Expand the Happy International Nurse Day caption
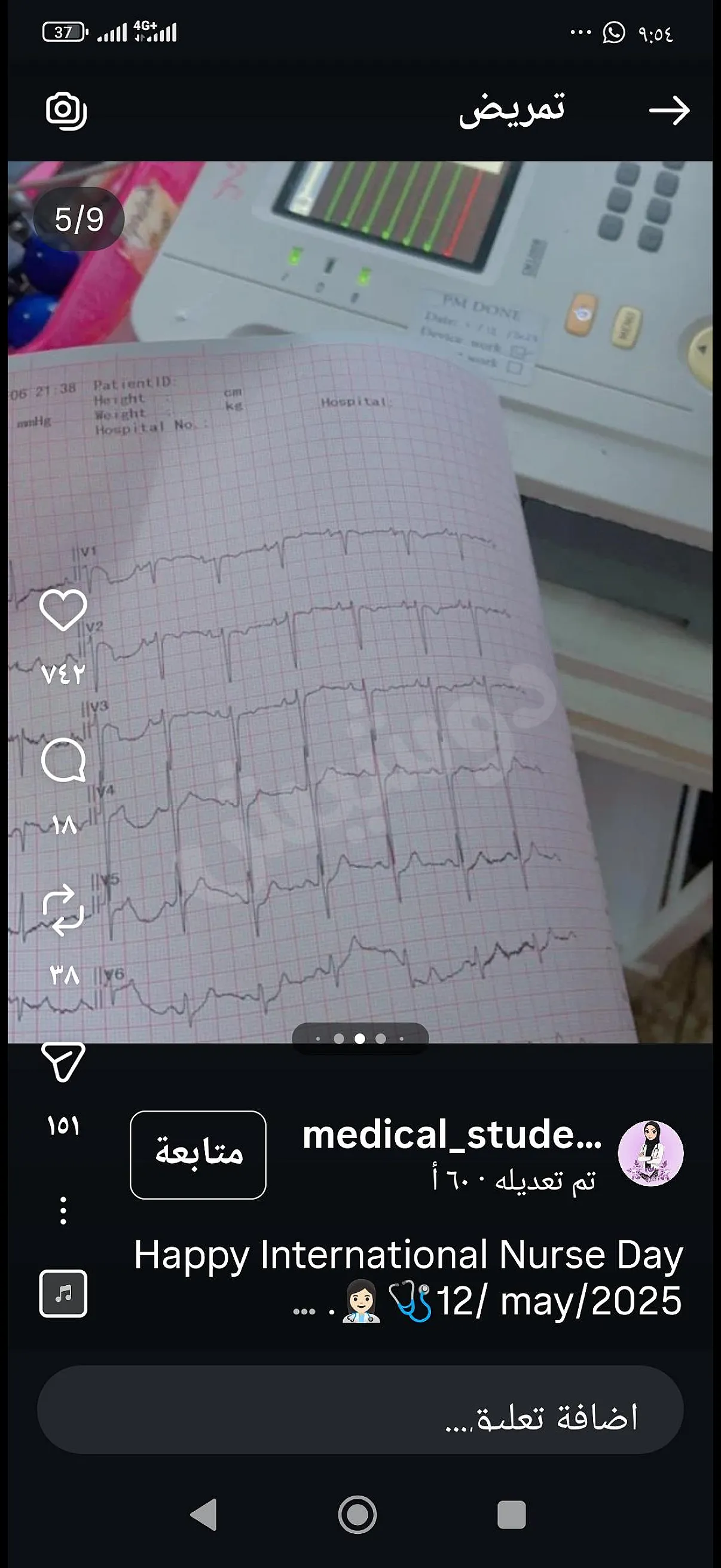The height and width of the screenshot is (1568, 721). tap(408, 1277)
